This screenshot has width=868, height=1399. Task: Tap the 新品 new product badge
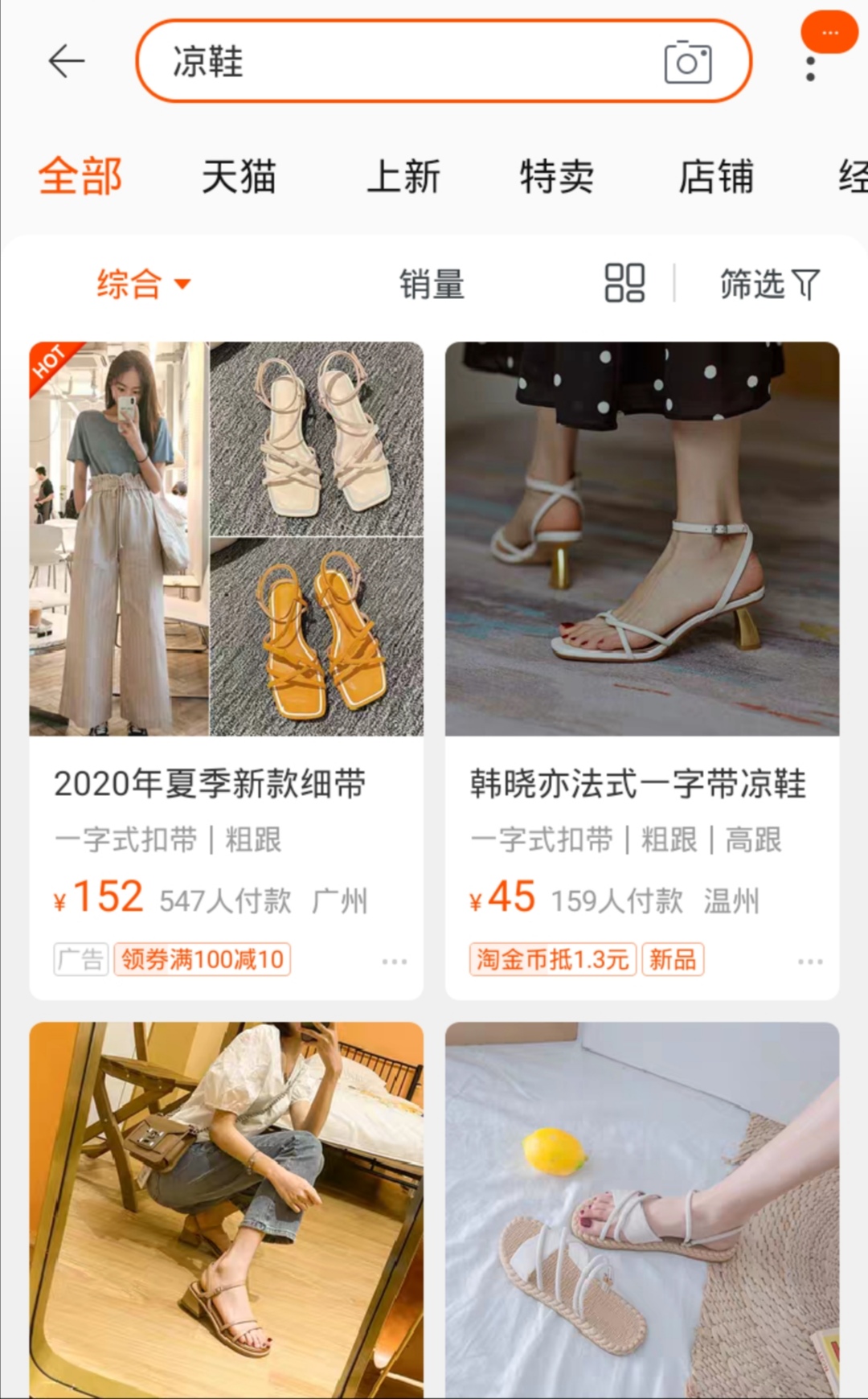[675, 960]
